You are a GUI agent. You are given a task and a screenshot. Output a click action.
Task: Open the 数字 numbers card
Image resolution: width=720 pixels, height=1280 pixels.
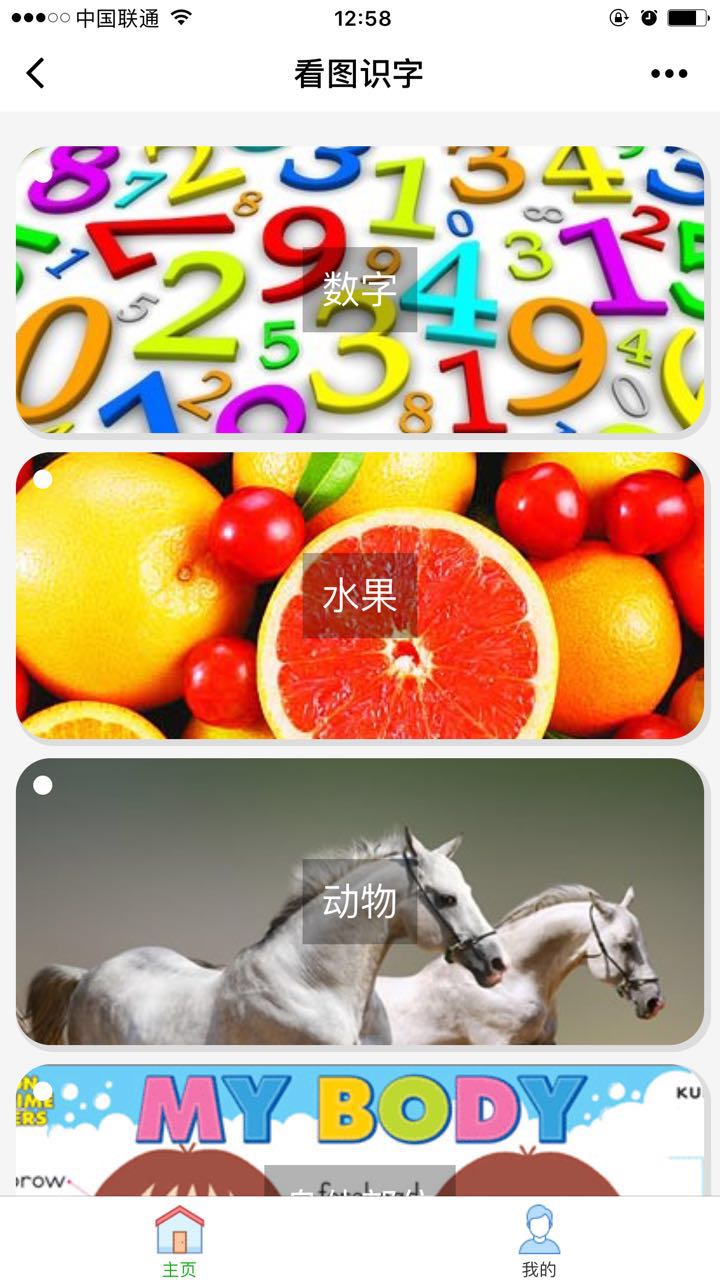pos(360,290)
